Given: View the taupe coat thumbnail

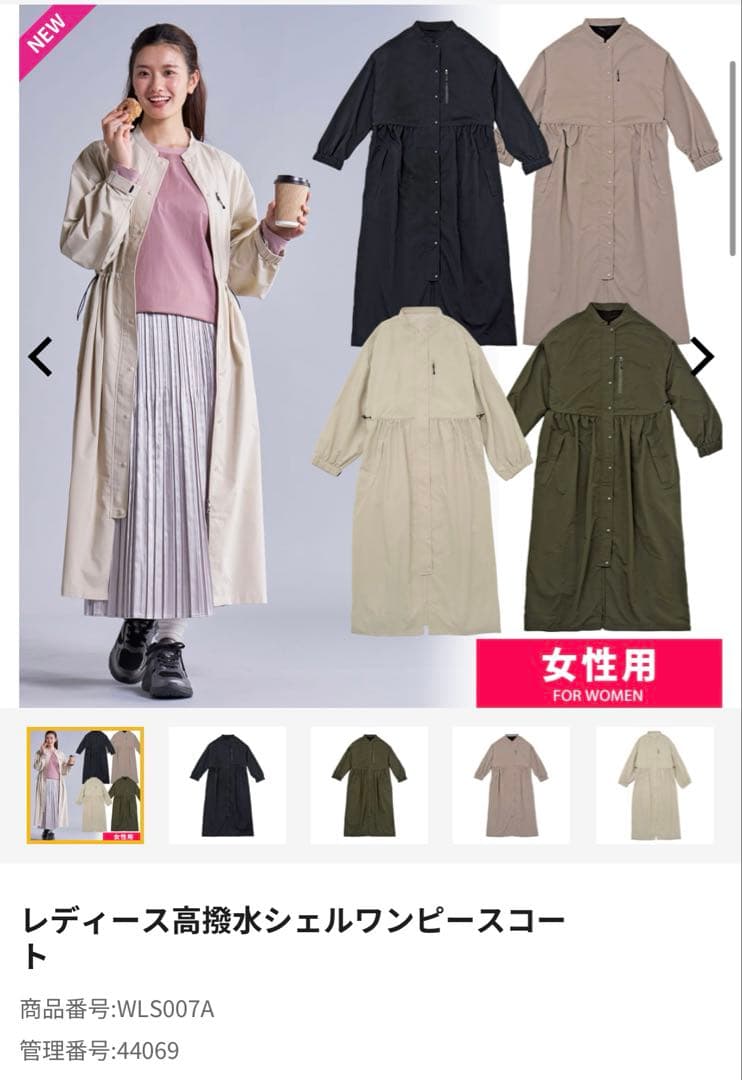Looking at the screenshot, I should click(x=511, y=785).
